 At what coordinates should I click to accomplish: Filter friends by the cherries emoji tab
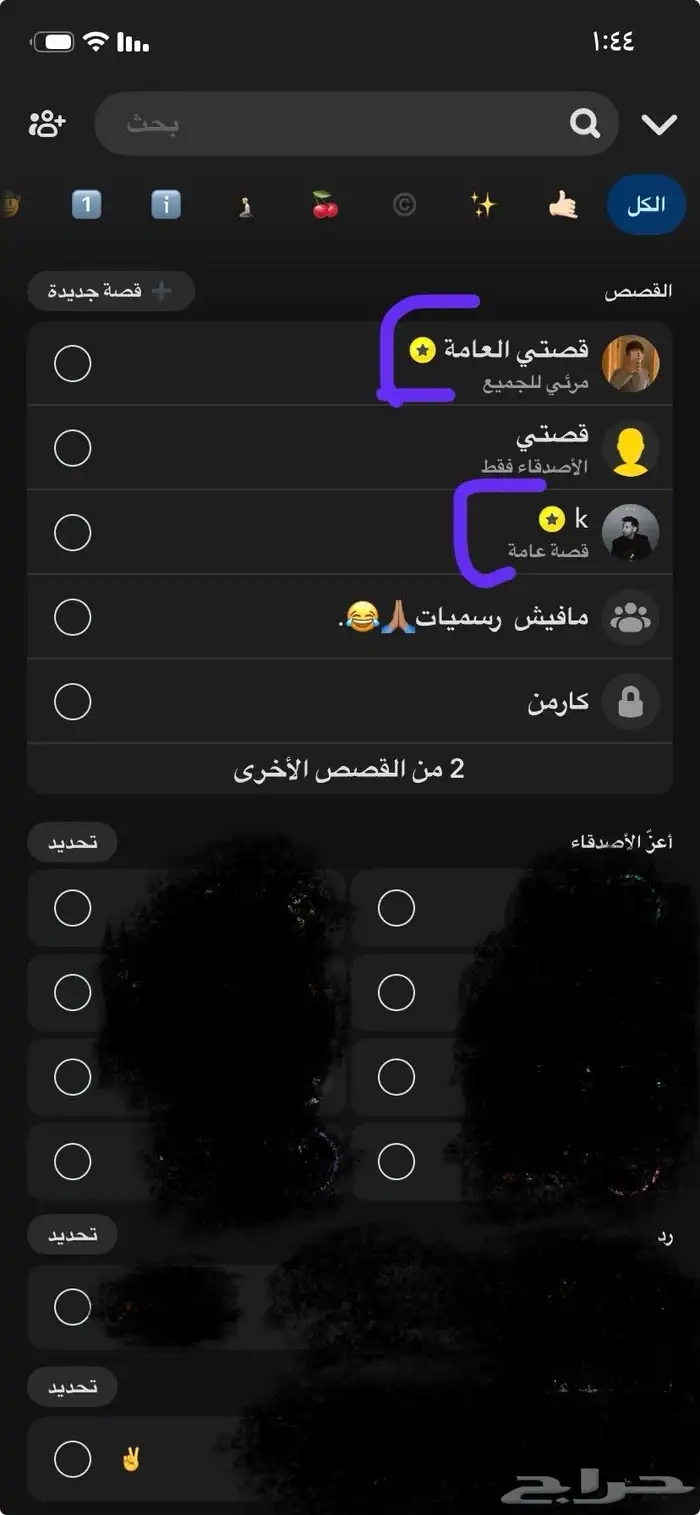point(325,206)
